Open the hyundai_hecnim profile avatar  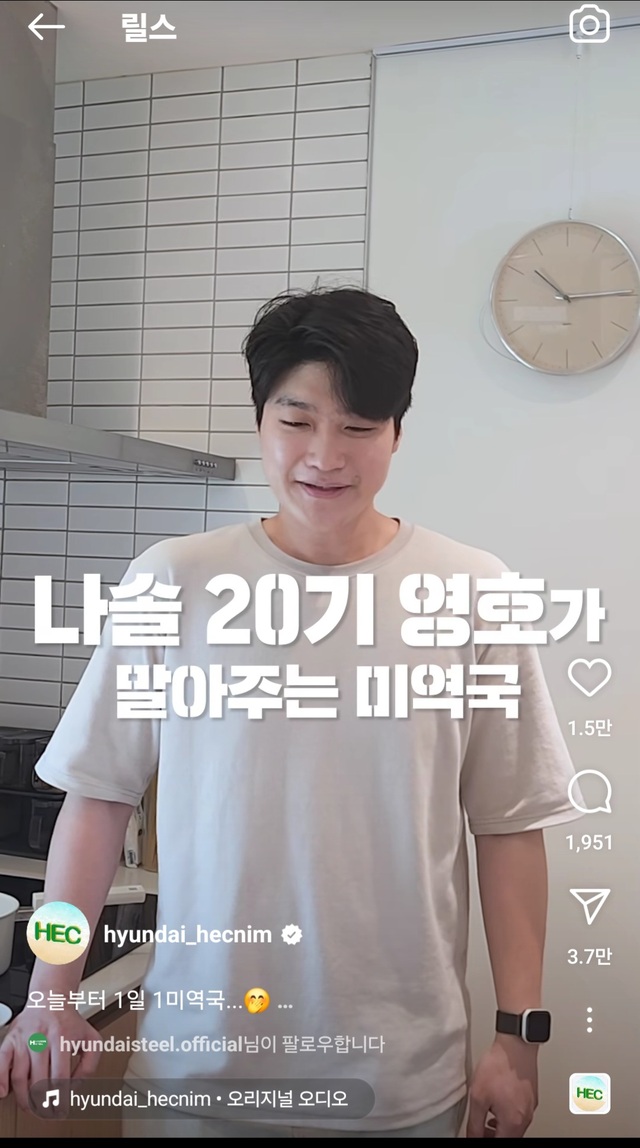pos(58,933)
